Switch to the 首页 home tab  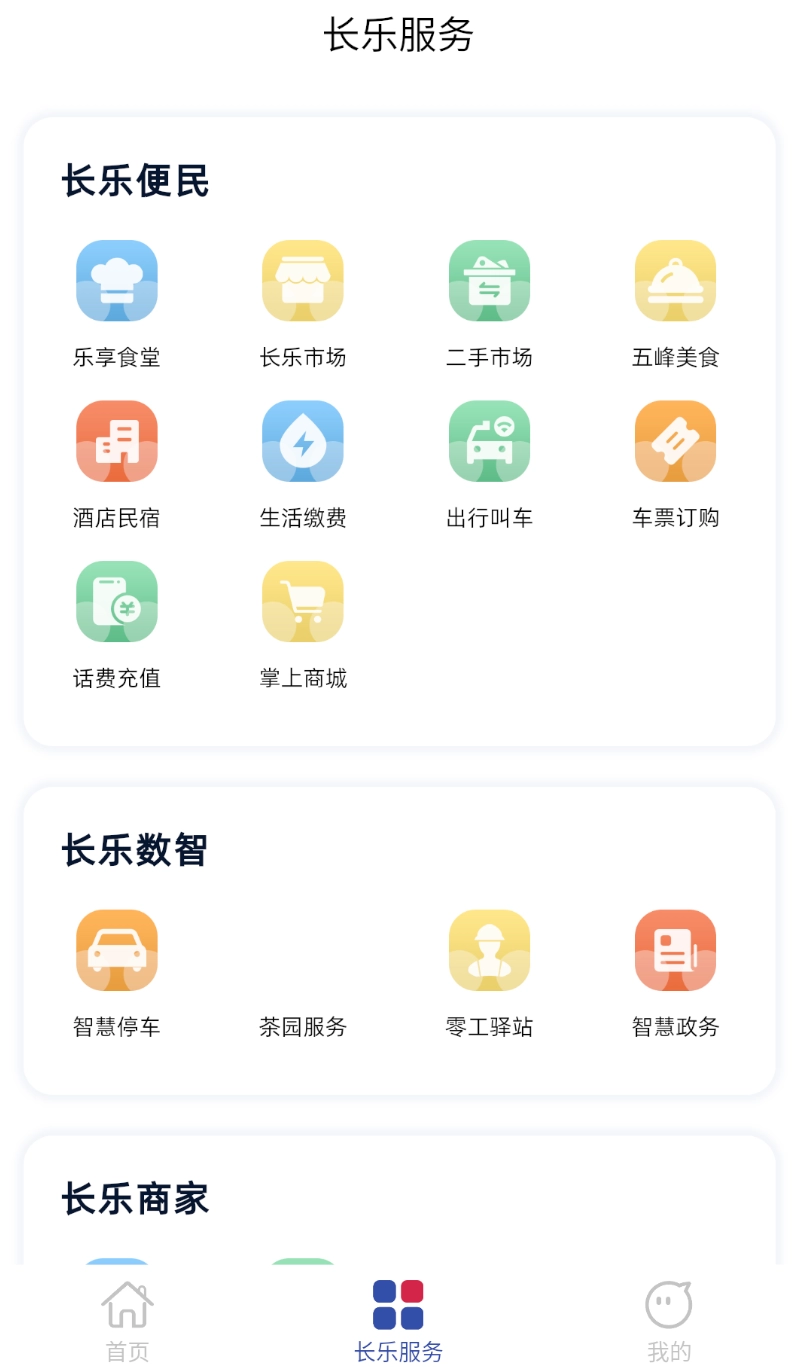click(125, 1315)
